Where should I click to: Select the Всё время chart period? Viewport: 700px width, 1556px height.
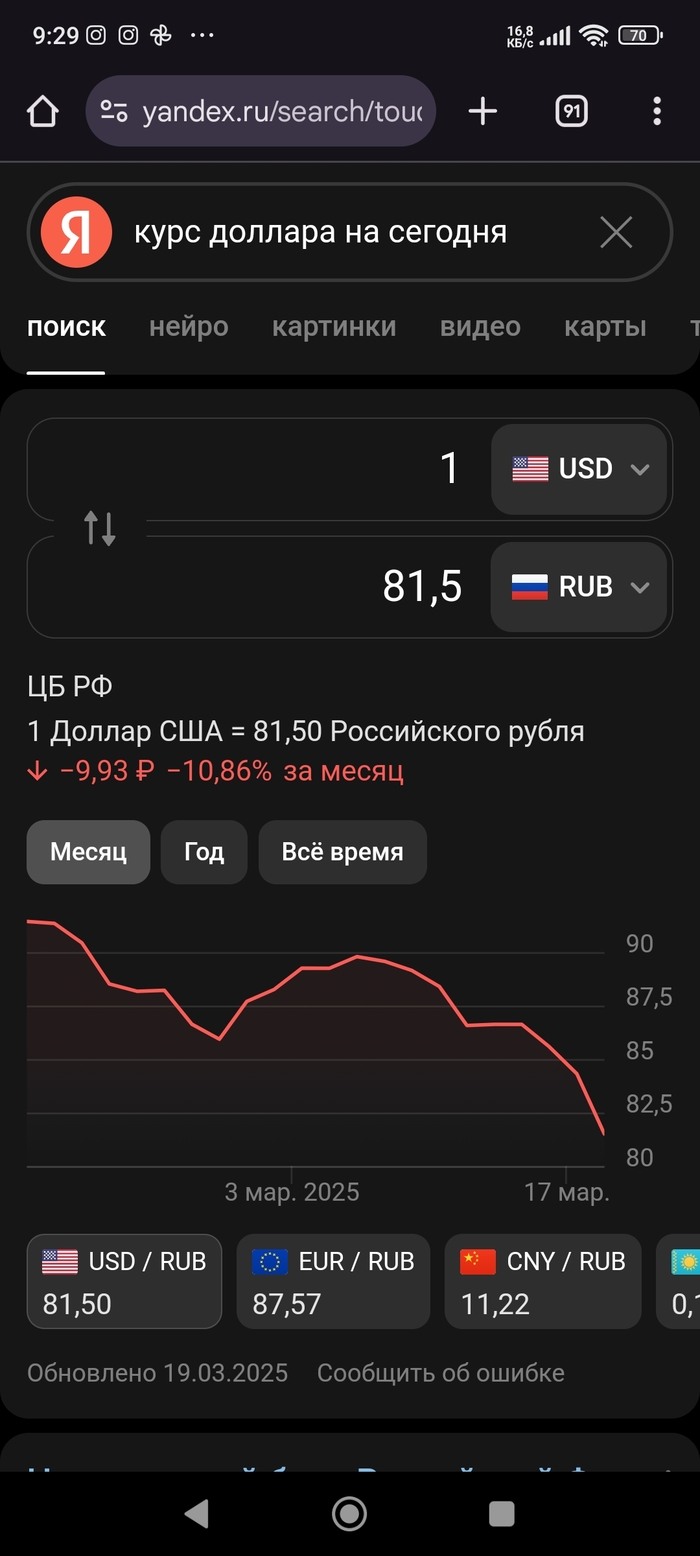coord(342,852)
